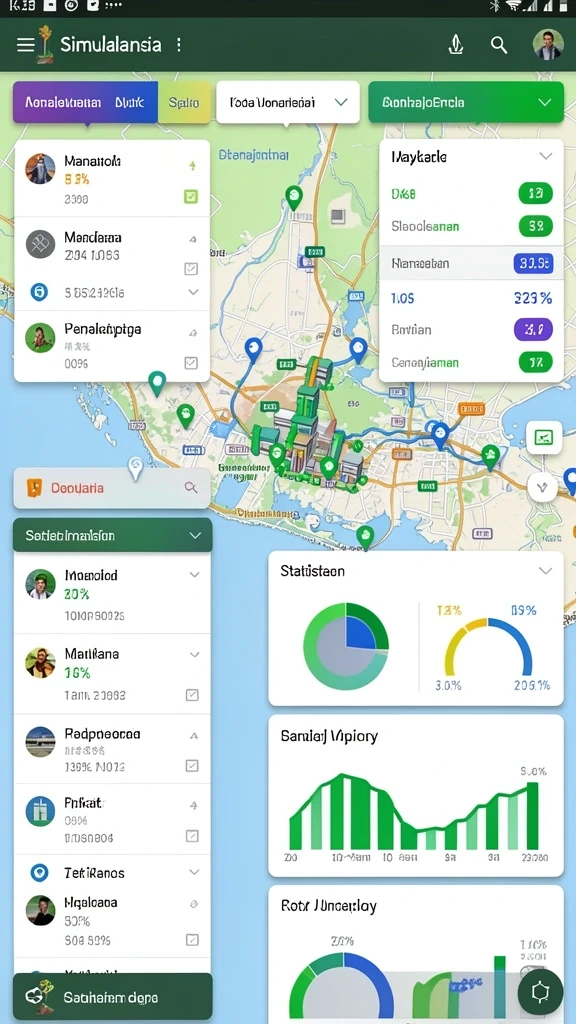Tap the Deouaria search field
The image size is (576, 1024).
tap(112, 488)
